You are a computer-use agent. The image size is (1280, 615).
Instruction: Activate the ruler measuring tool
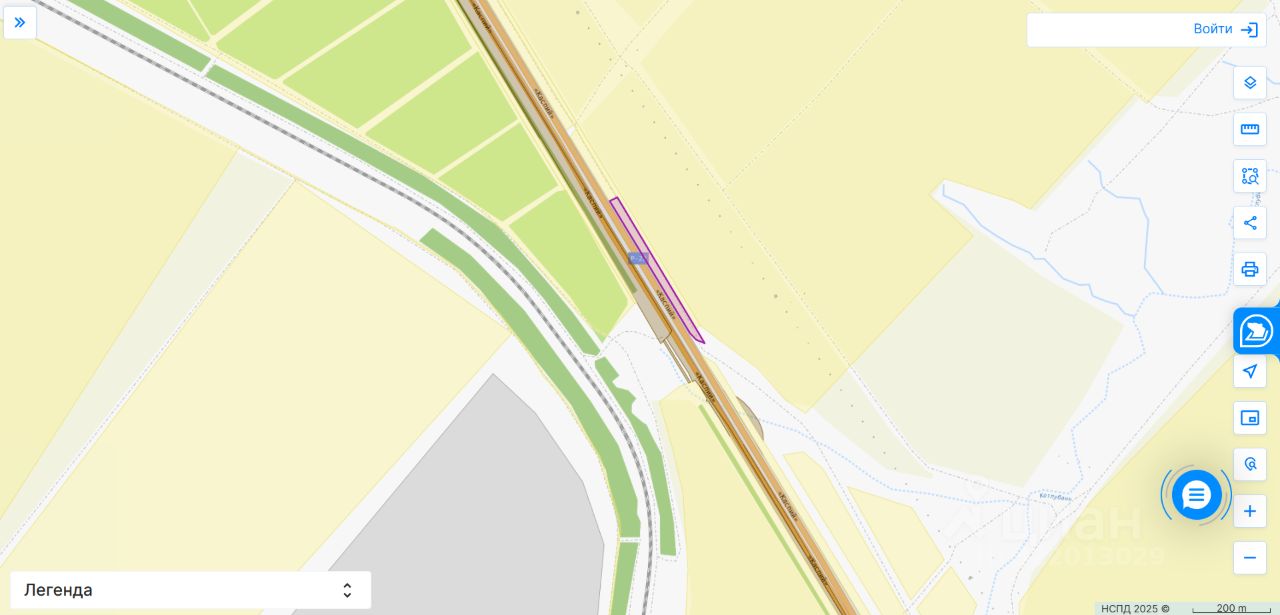click(1250, 129)
